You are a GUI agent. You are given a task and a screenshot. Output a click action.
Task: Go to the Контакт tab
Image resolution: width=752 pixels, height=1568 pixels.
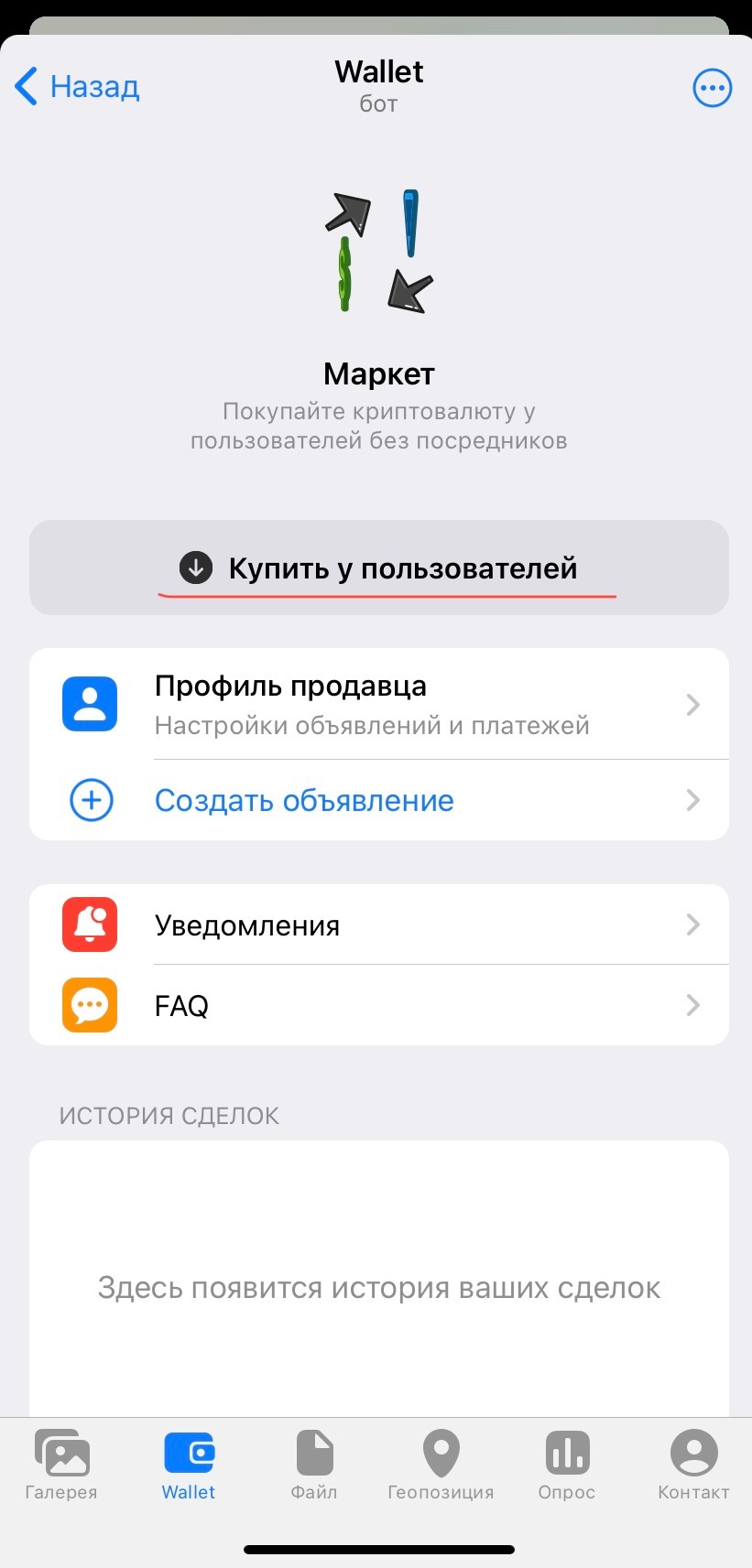tap(693, 1465)
